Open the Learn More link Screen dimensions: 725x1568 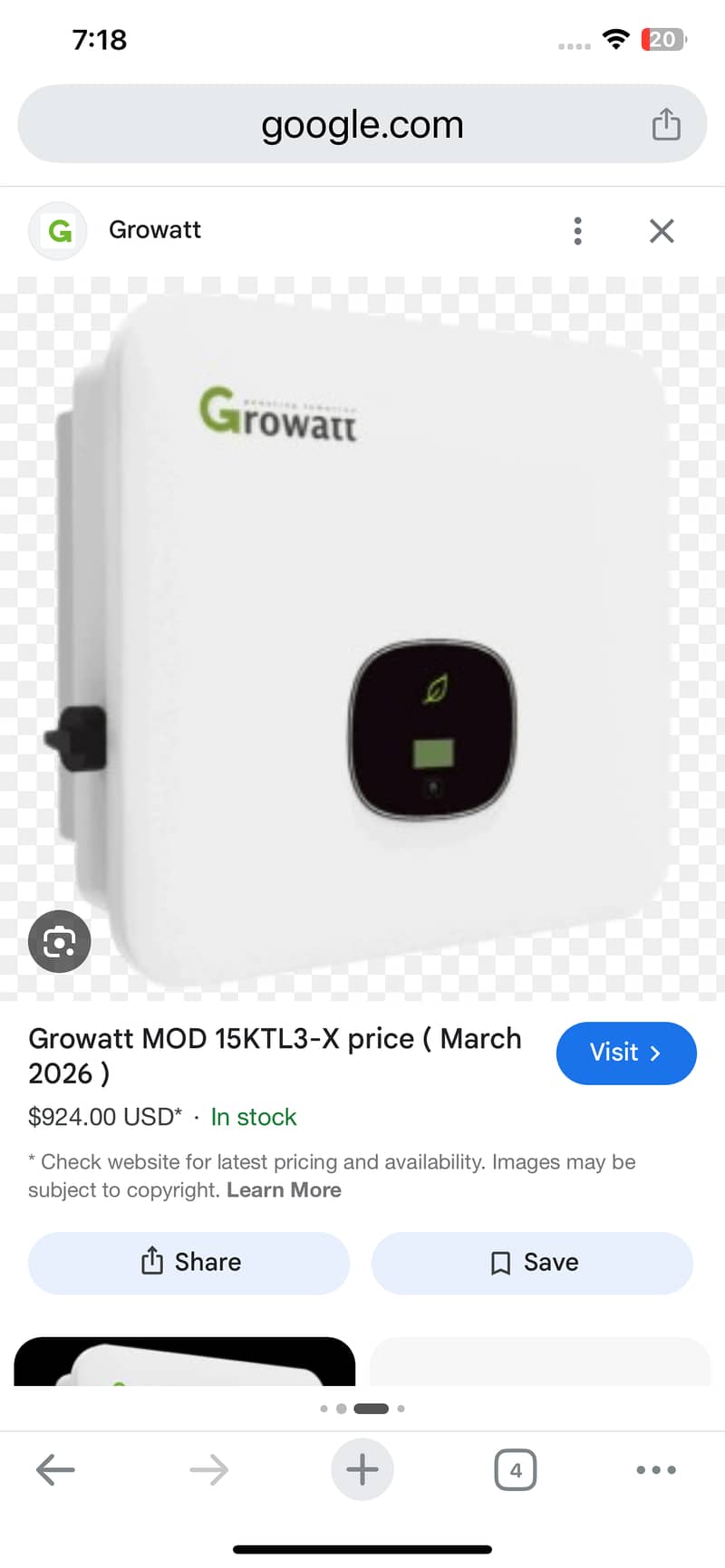[284, 1189]
